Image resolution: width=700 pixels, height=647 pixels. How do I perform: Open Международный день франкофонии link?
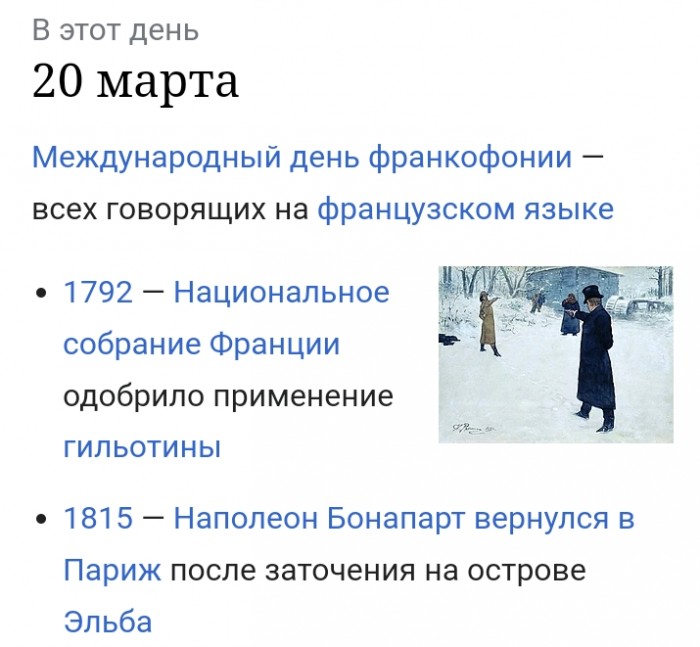point(302,158)
